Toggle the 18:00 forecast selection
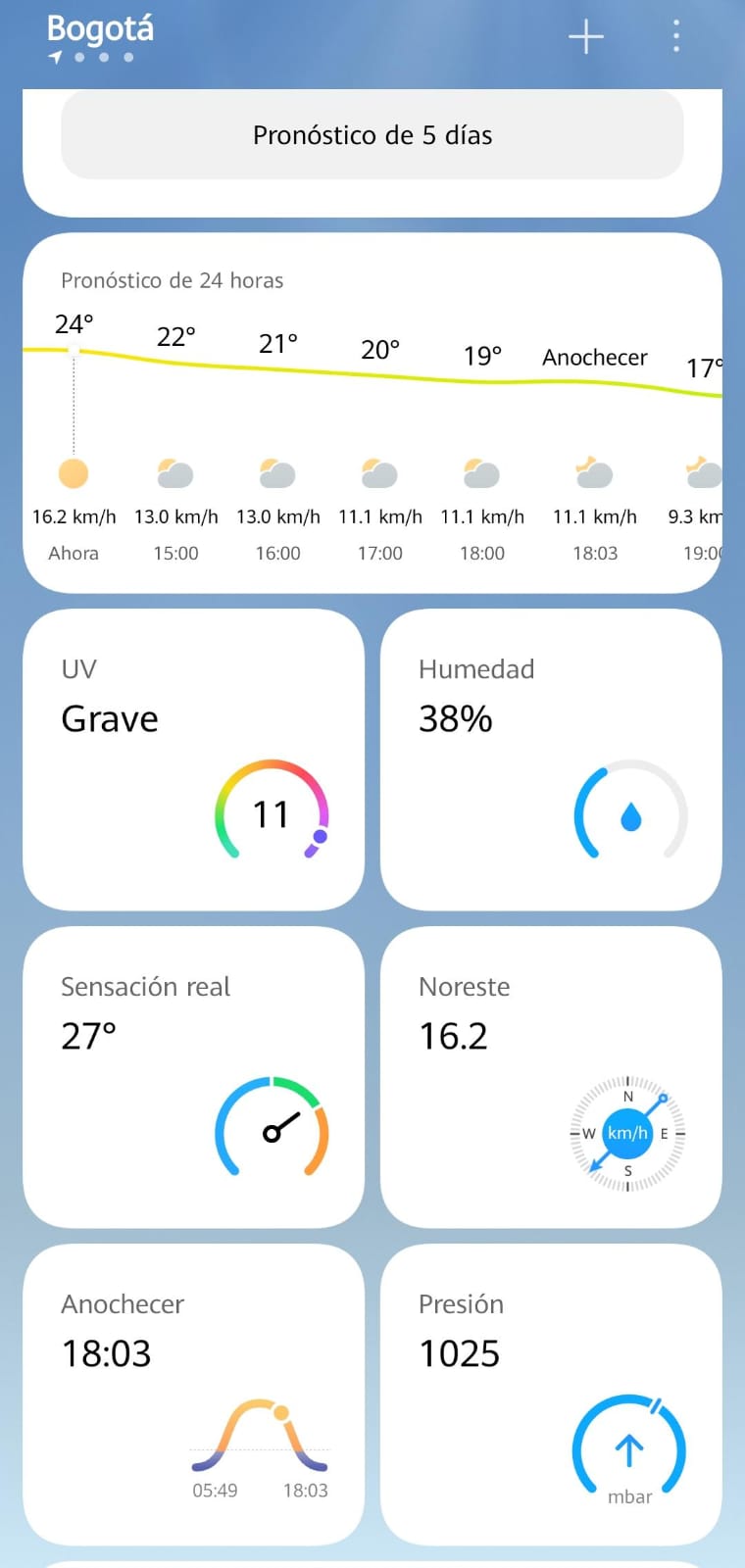The image size is (745, 1568). 481,473
